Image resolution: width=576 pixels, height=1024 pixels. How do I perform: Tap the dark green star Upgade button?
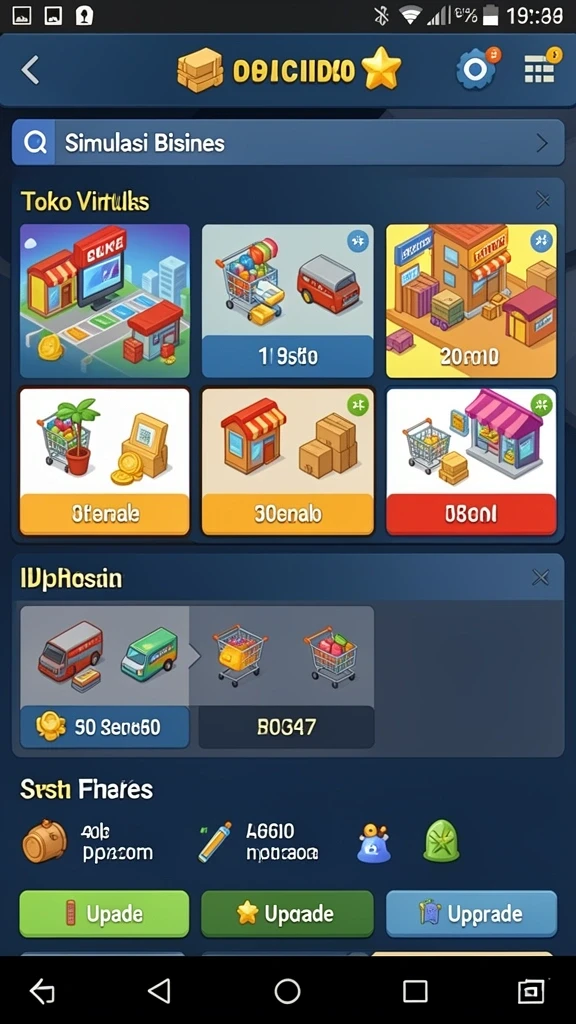(287, 914)
